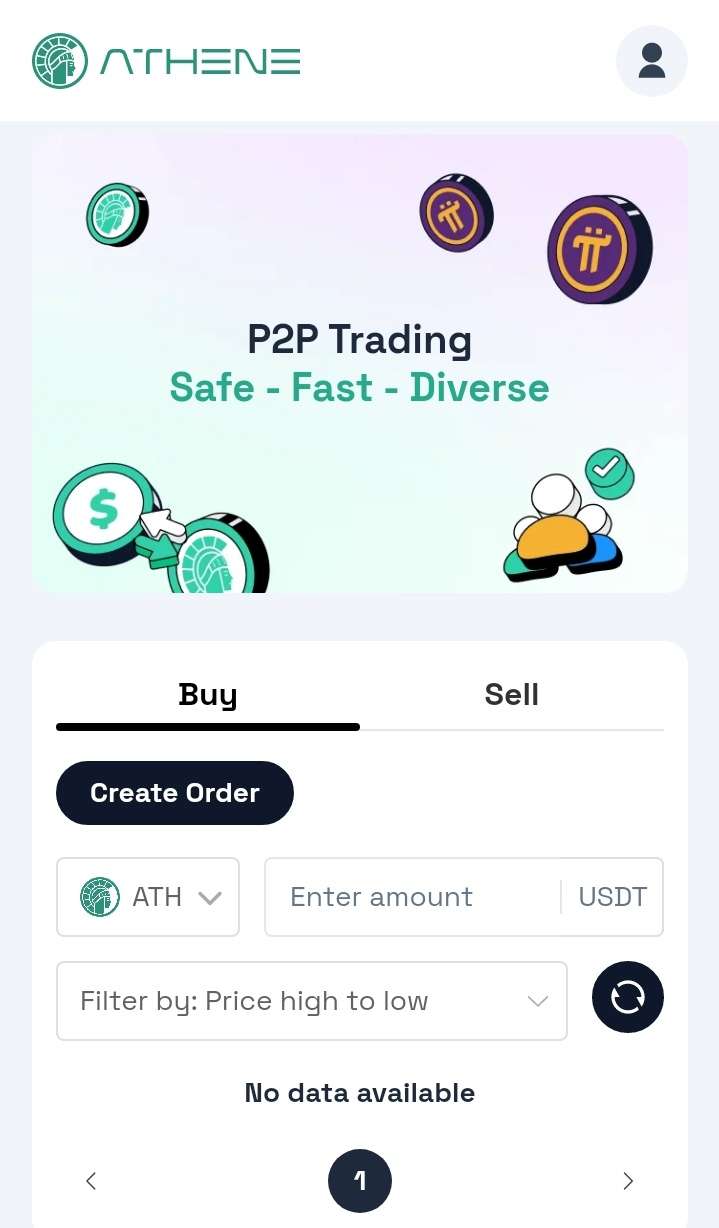
Task: Focus the Enter amount field
Action: [412, 897]
